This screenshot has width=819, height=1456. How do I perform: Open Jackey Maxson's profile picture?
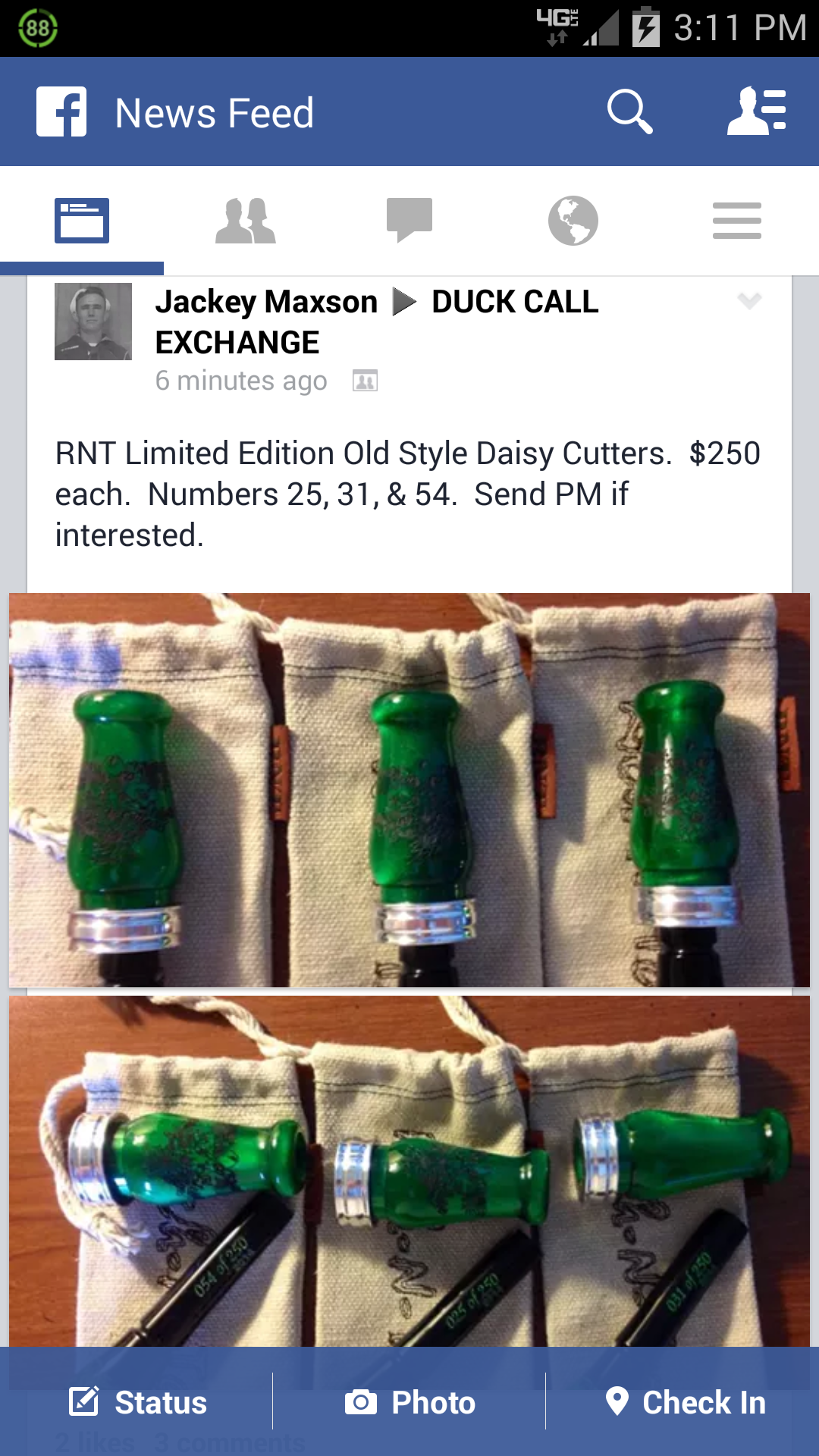[93, 322]
